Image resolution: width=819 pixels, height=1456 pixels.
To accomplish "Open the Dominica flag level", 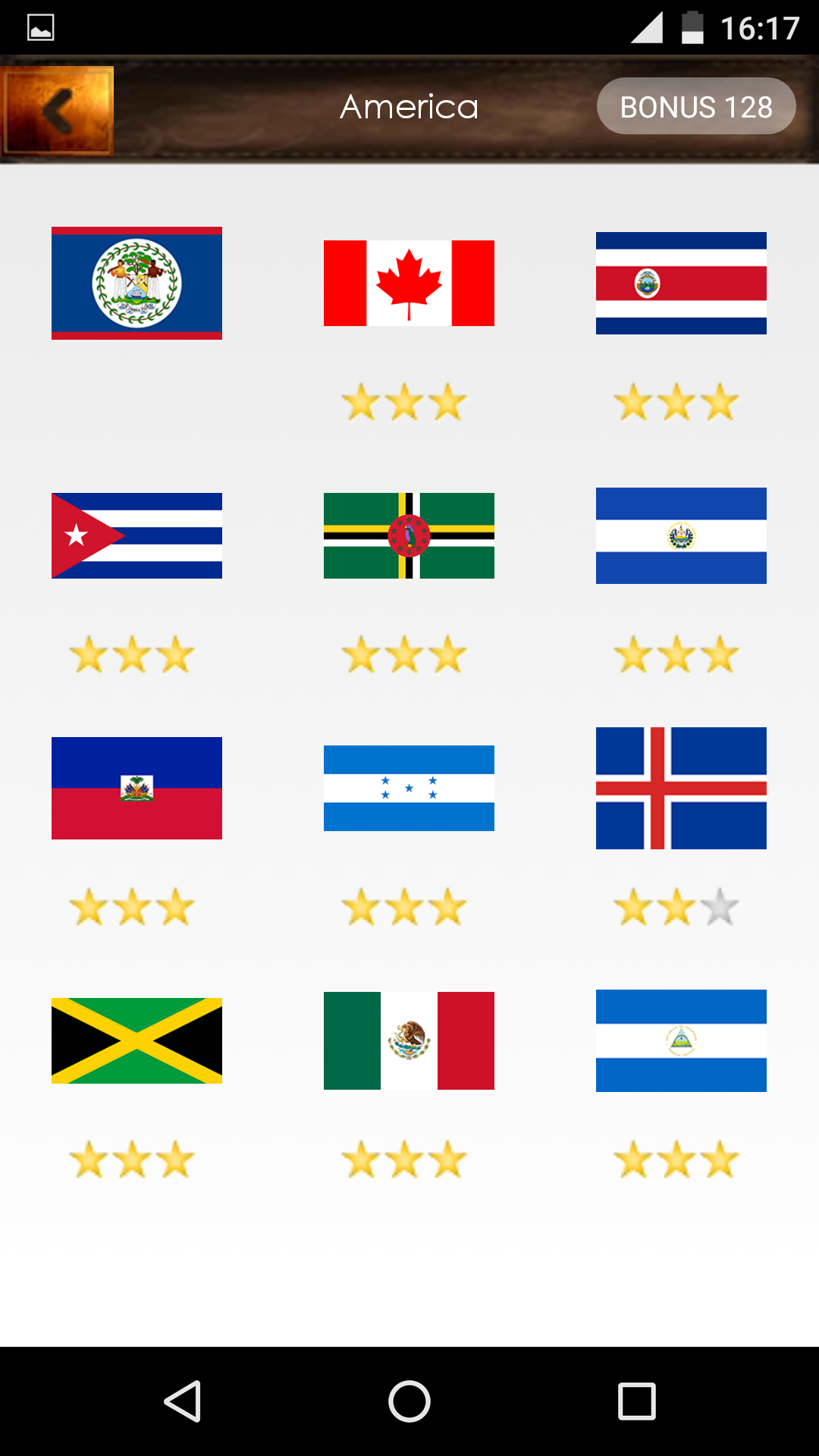I will (409, 535).
